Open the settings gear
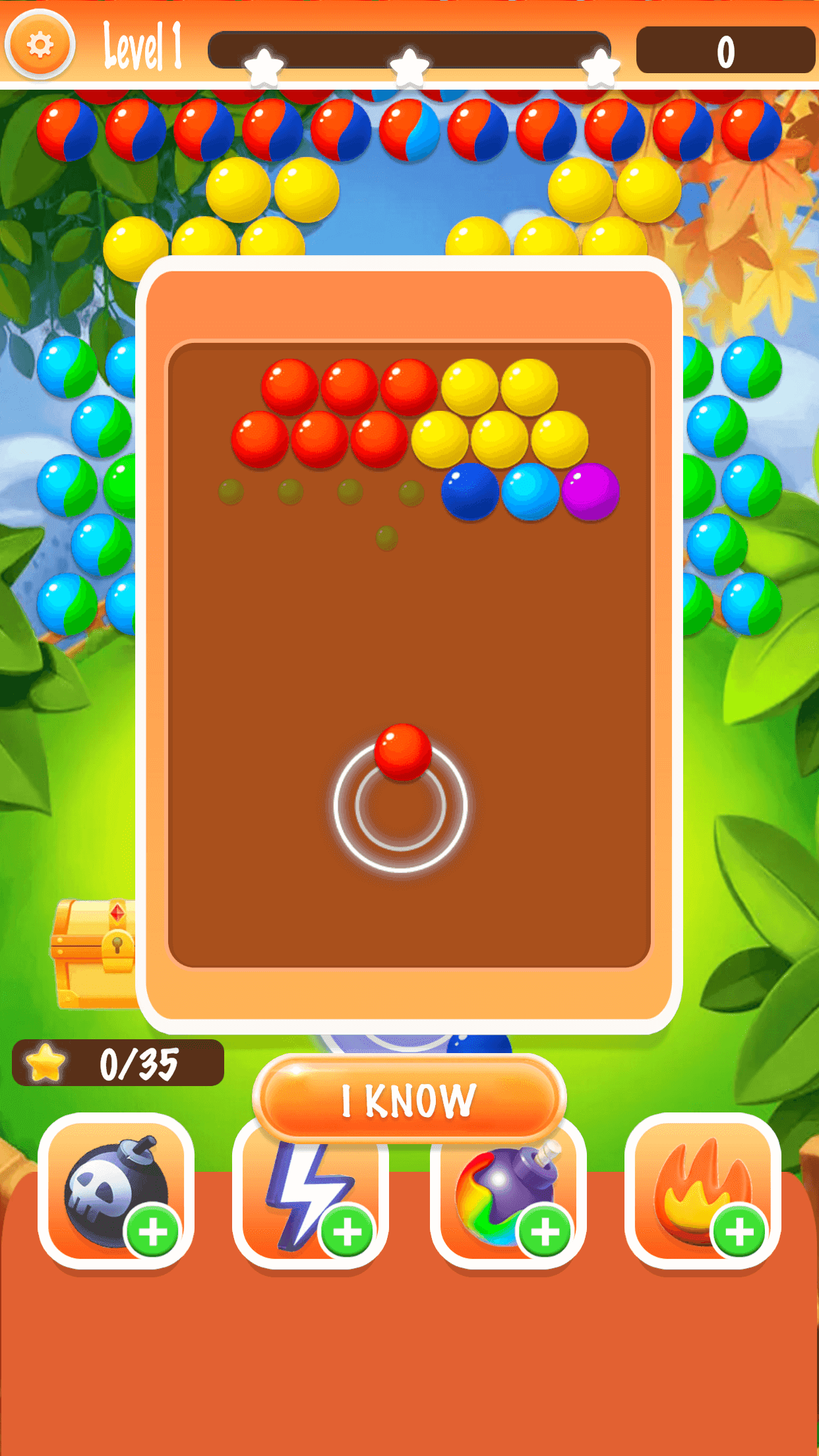819x1456 pixels. [40, 45]
